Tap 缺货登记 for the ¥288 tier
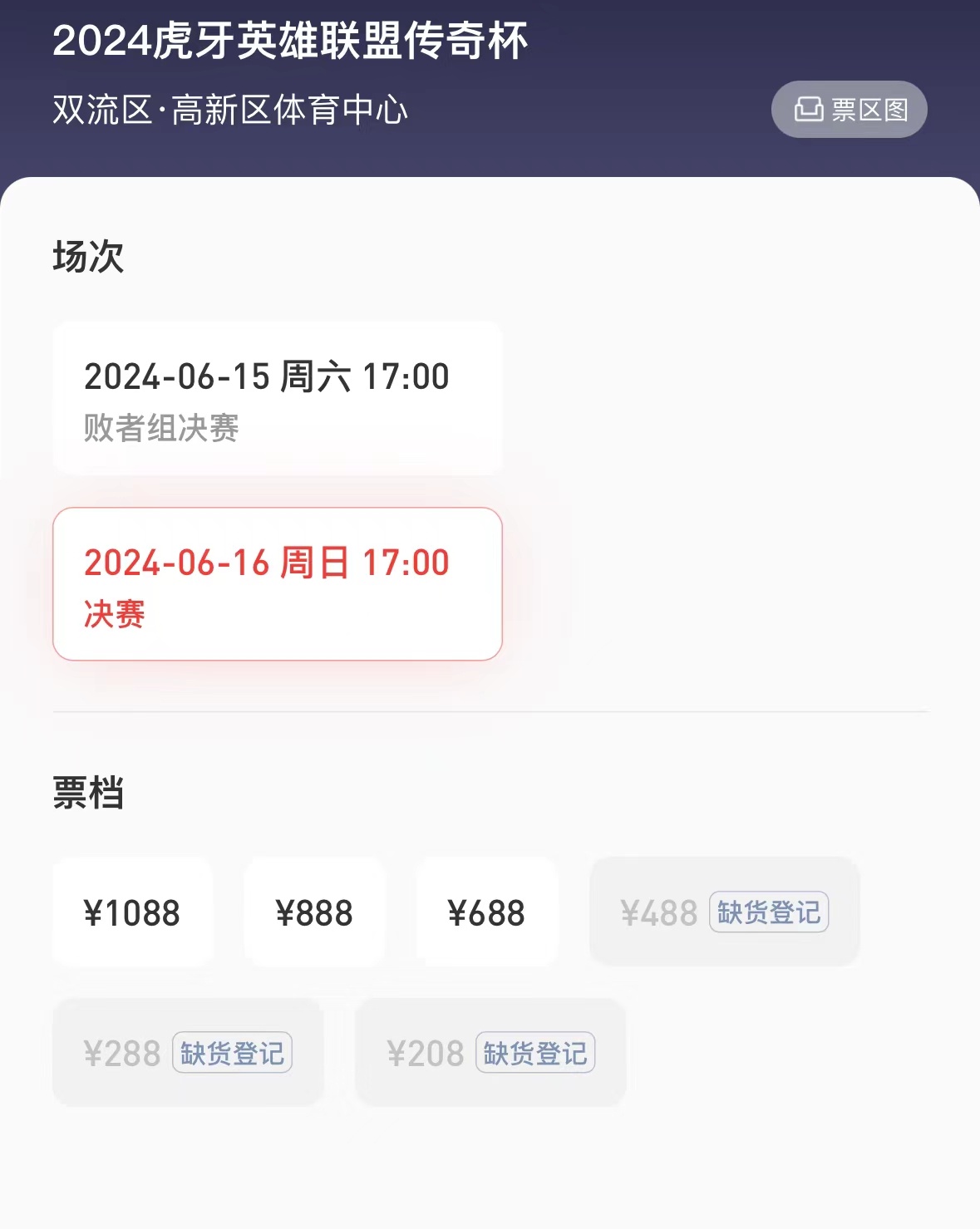This screenshot has height=1229, width=980. coord(232,1054)
